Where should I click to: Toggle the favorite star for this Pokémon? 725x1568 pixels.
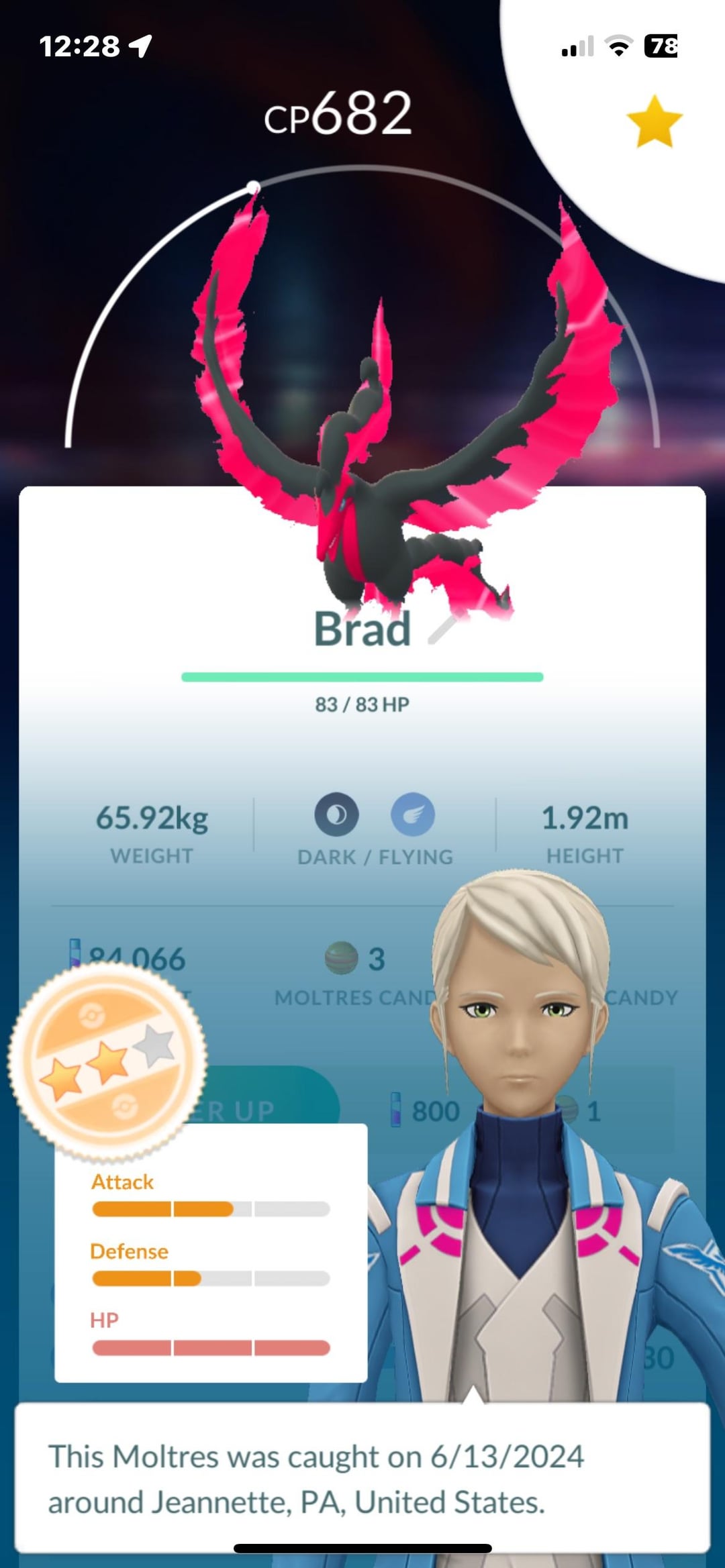click(x=654, y=121)
